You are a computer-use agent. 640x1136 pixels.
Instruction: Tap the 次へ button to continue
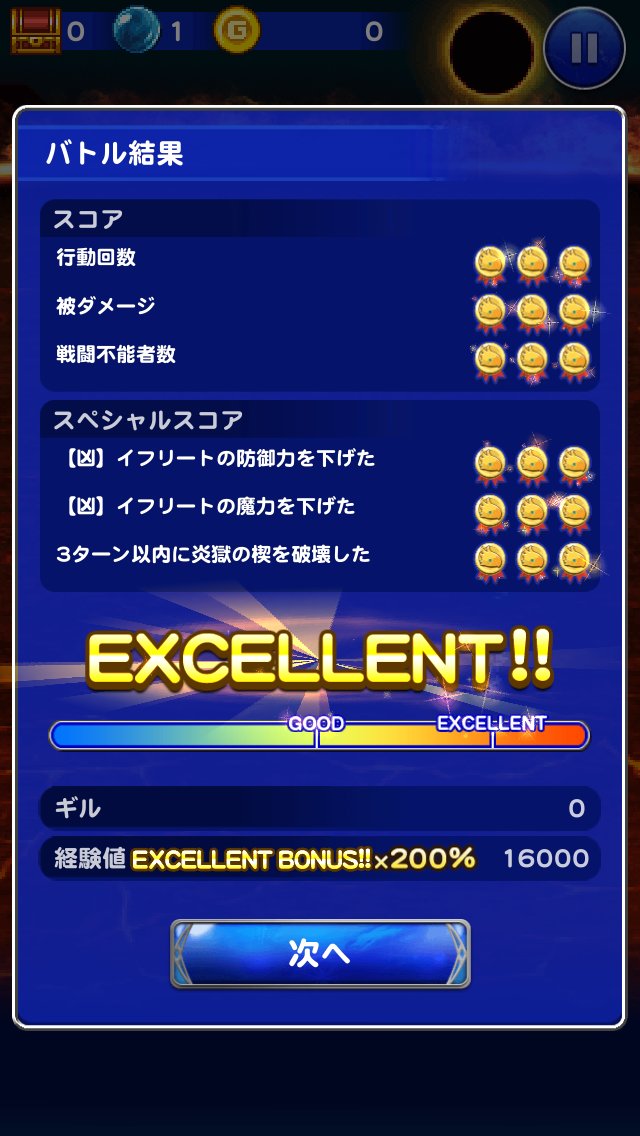pos(320,953)
